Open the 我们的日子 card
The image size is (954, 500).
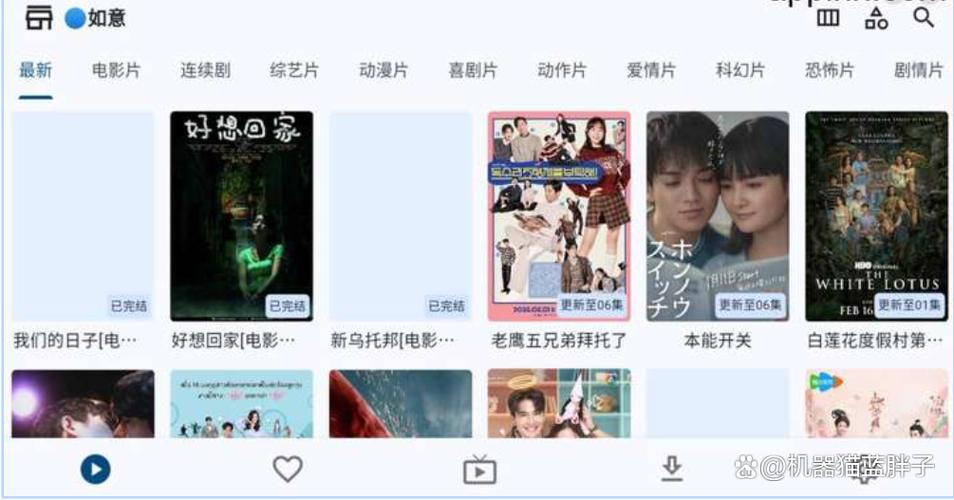coord(83,216)
